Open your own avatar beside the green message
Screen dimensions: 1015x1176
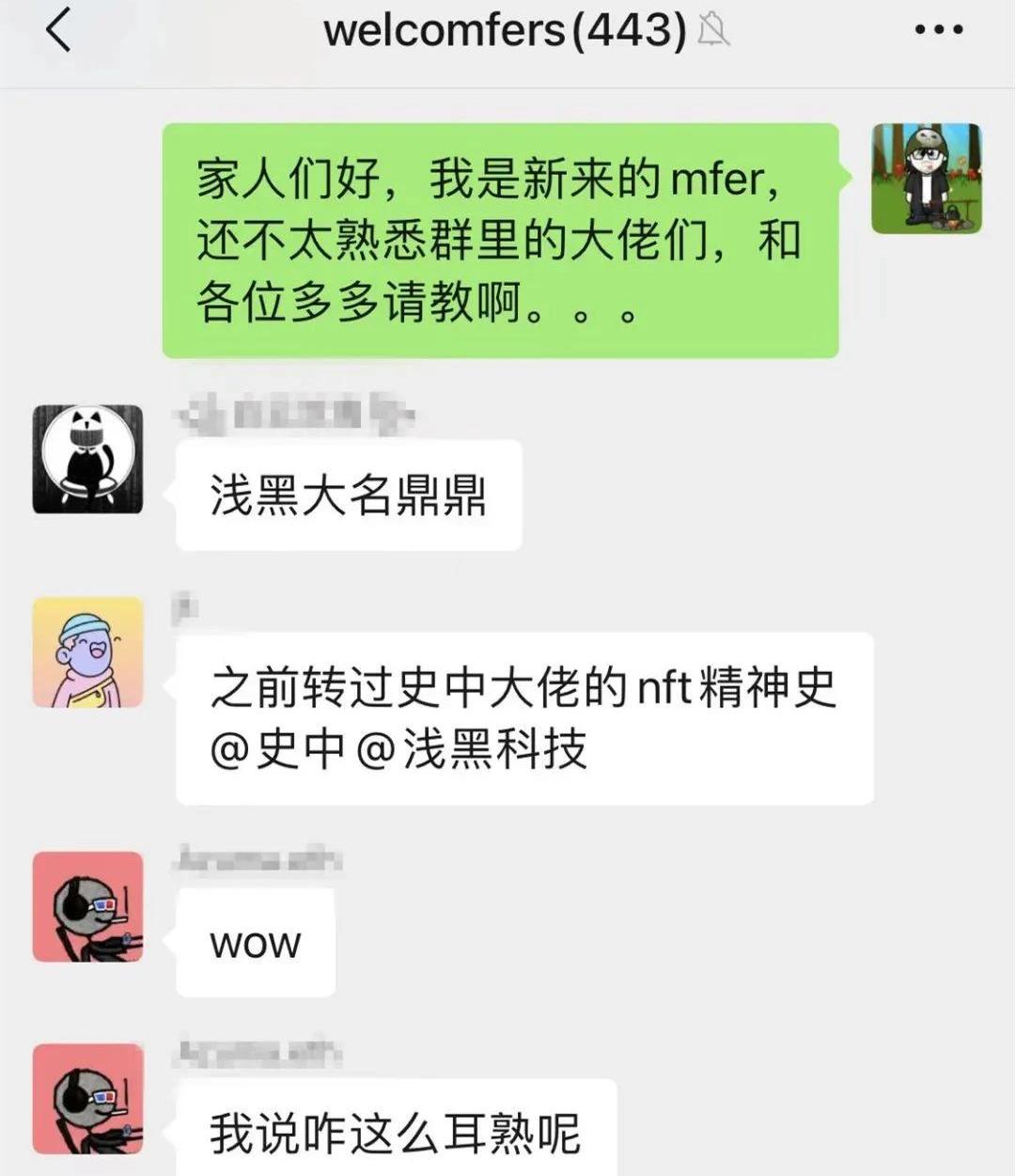(x=926, y=179)
